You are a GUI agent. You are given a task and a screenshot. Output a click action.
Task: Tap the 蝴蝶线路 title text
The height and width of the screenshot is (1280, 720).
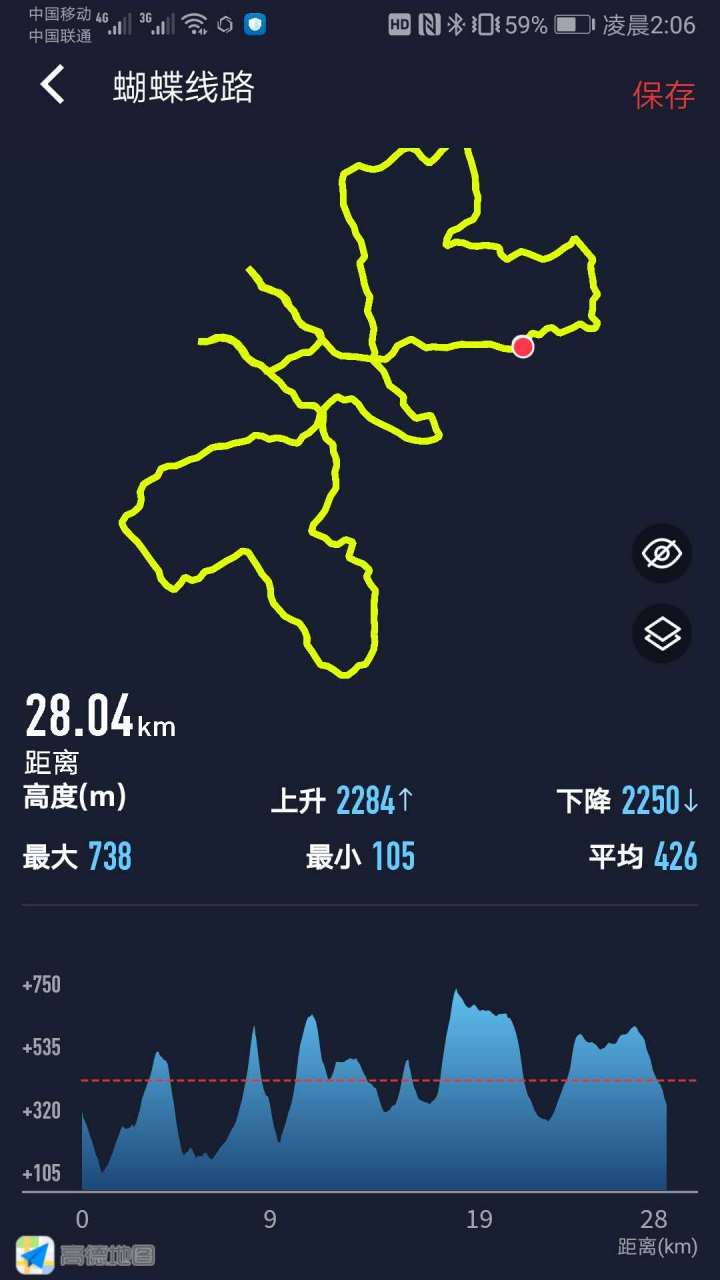tap(185, 88)
